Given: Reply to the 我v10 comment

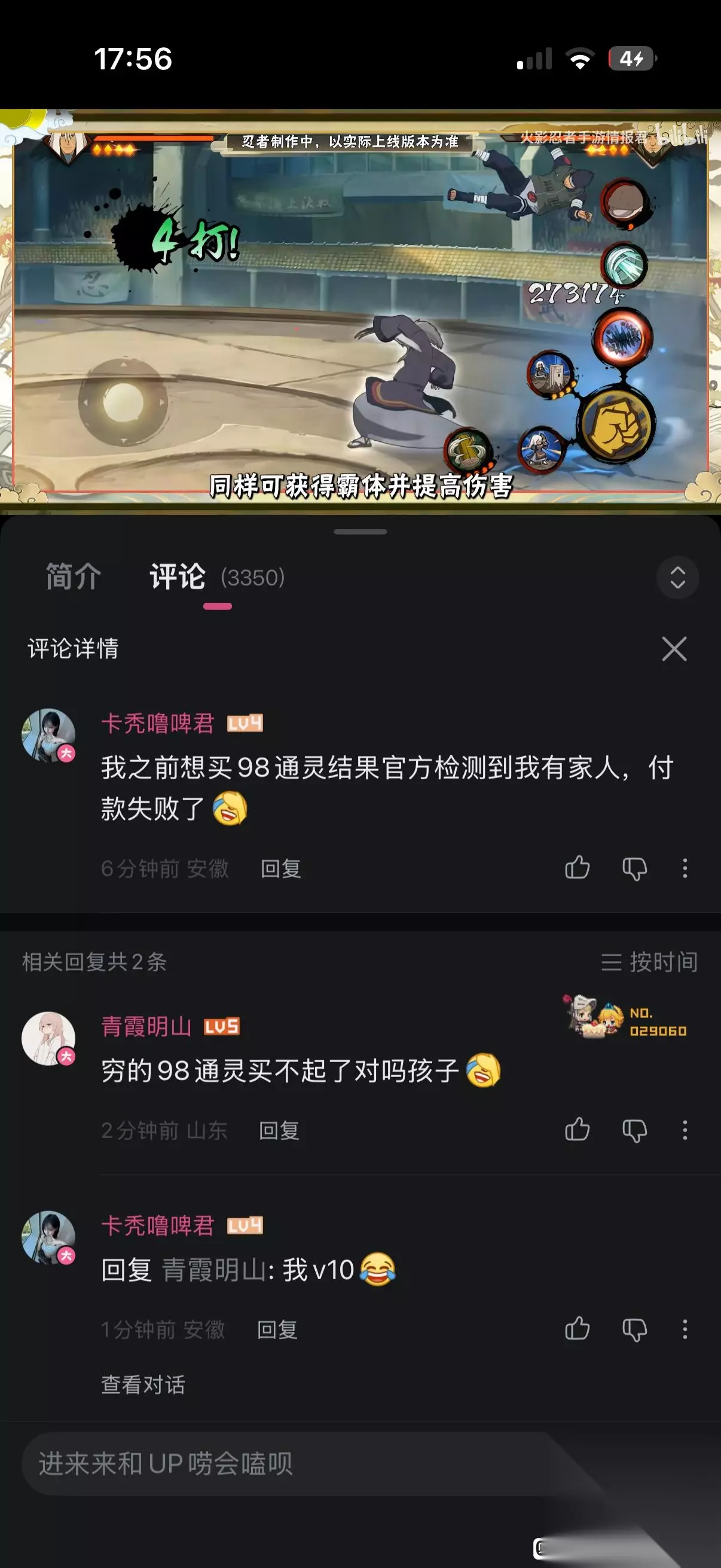Looking at the screenshot, I should pyautogui.click(x=277, y=1330).
